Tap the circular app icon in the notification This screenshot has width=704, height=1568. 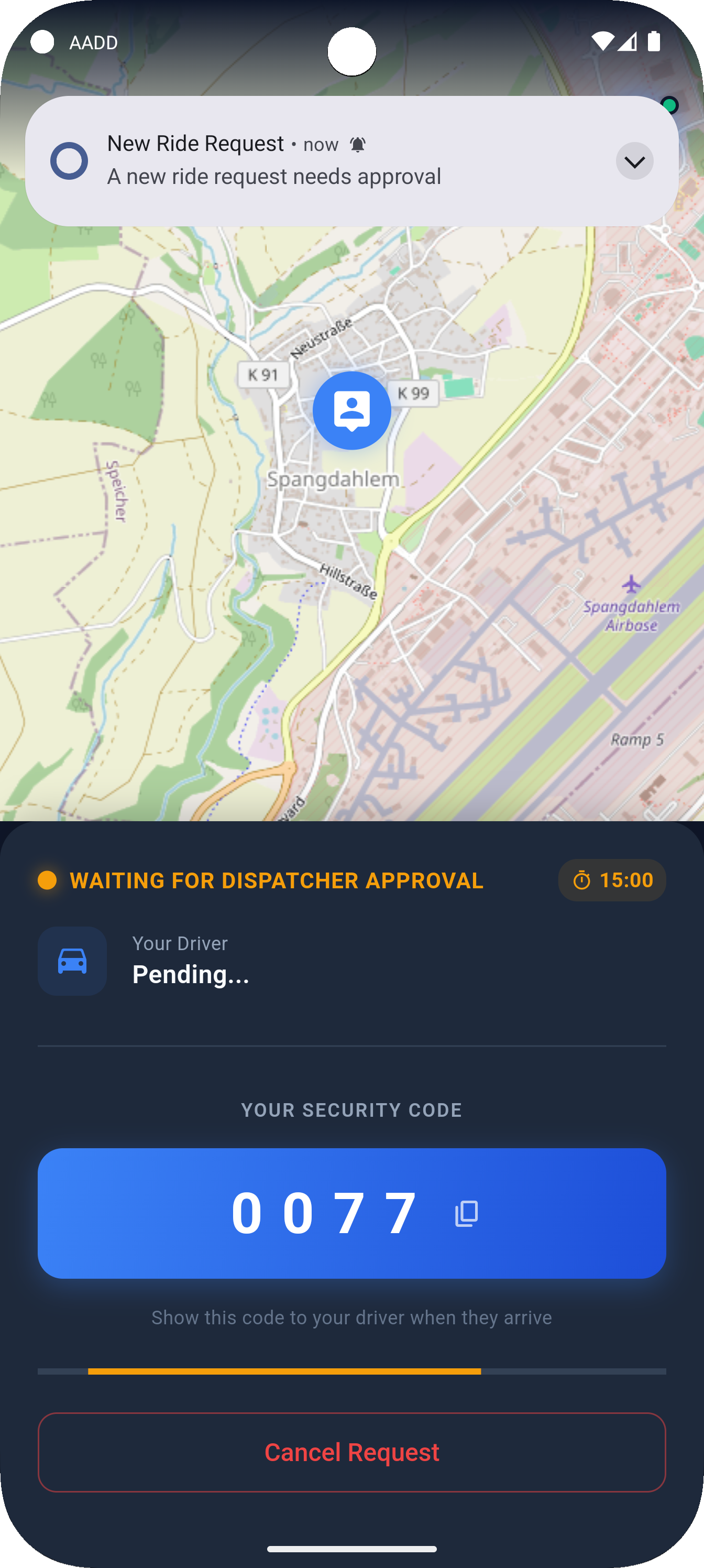pyautogui.click(x=69, y=160)
